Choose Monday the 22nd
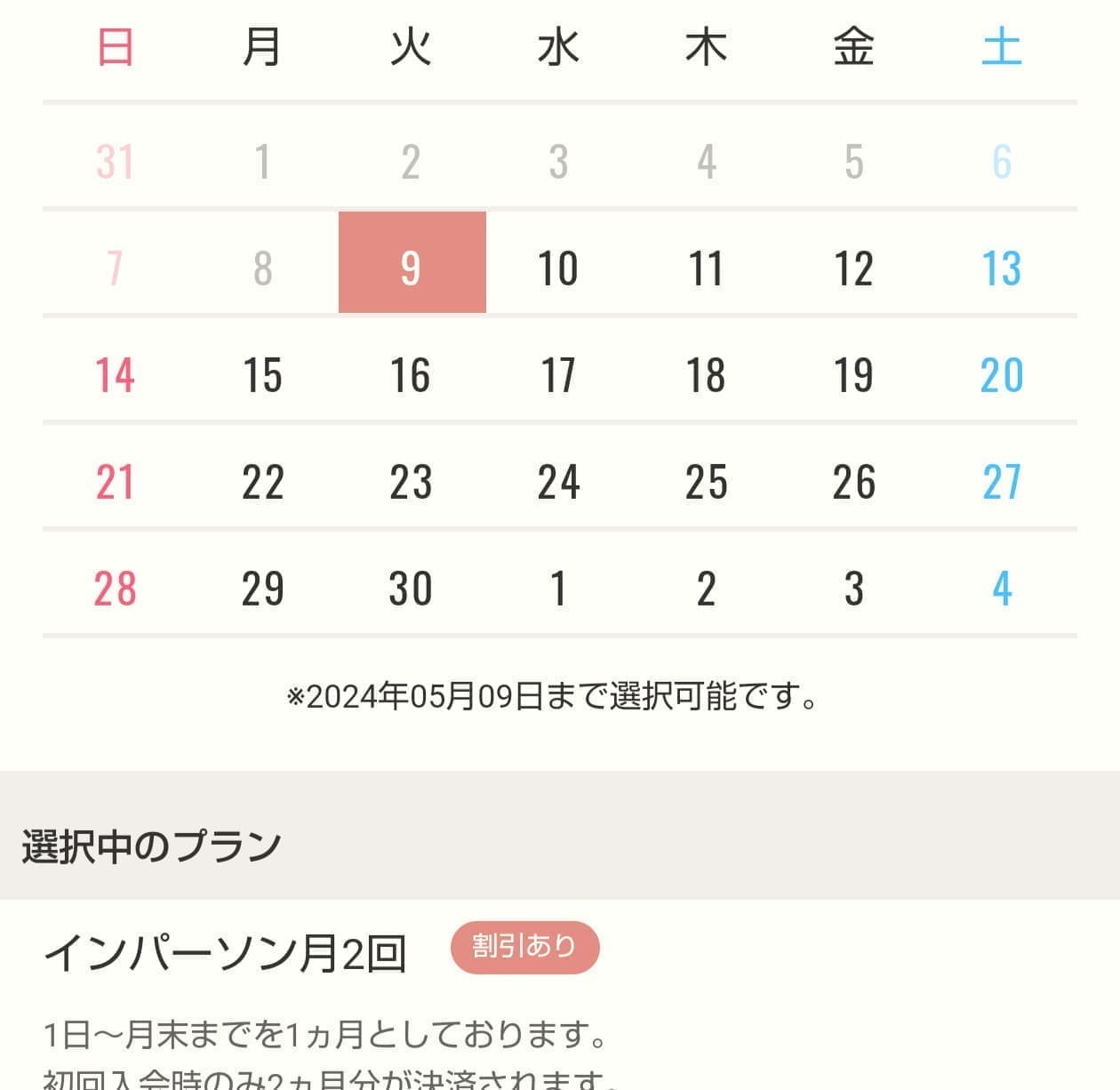This screenshot has width=1120, height=1090. click(263, 481)
